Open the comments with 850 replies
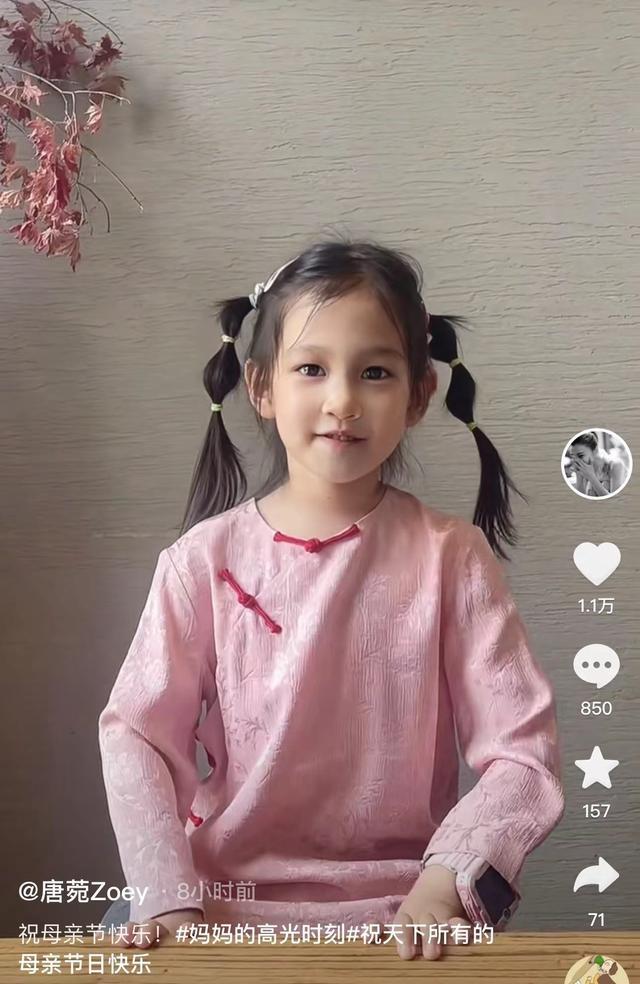Screen dimensions: 640x984 (596, 666)
